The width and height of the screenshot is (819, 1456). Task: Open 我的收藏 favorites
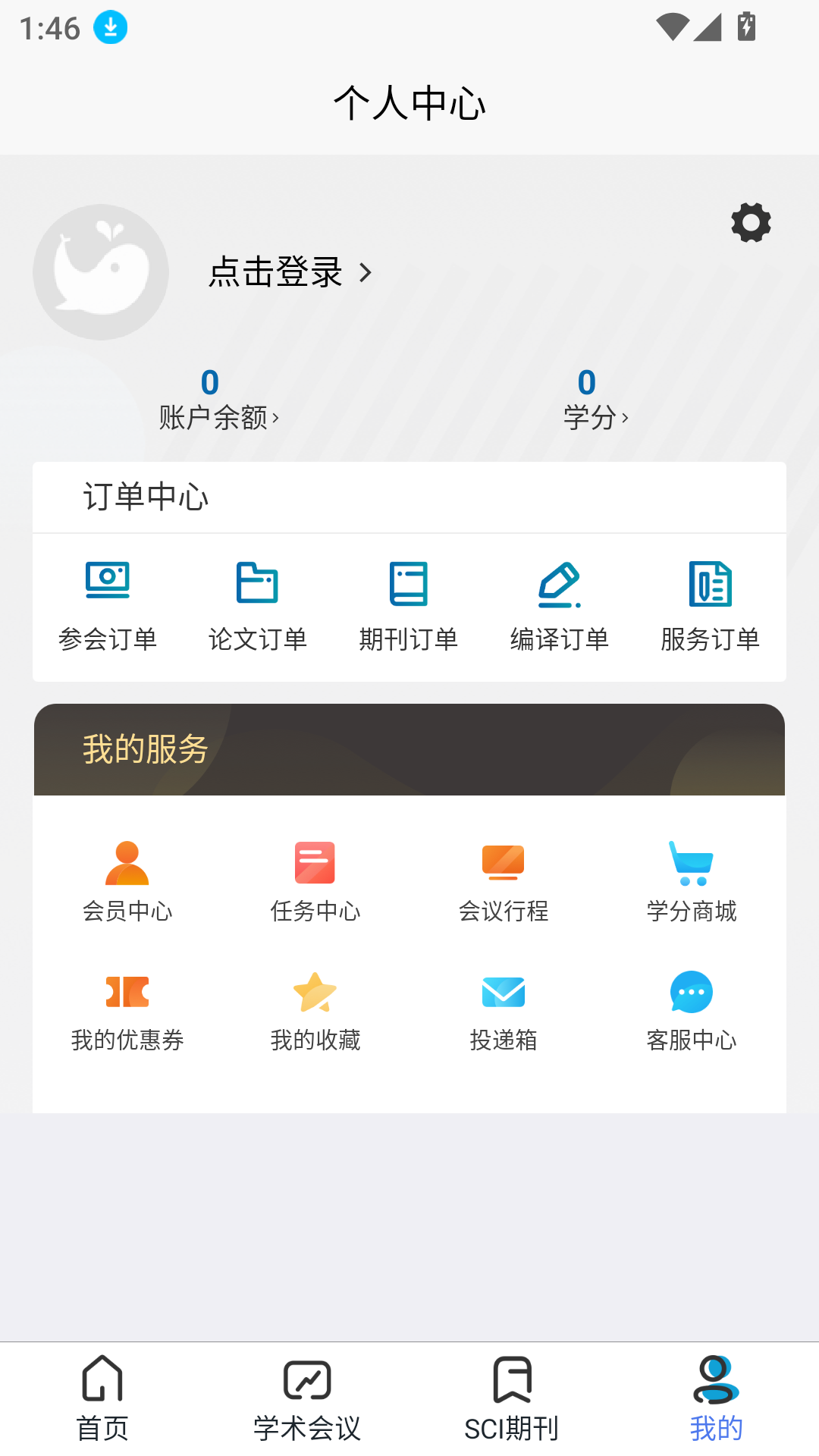tap(315, 1009)
